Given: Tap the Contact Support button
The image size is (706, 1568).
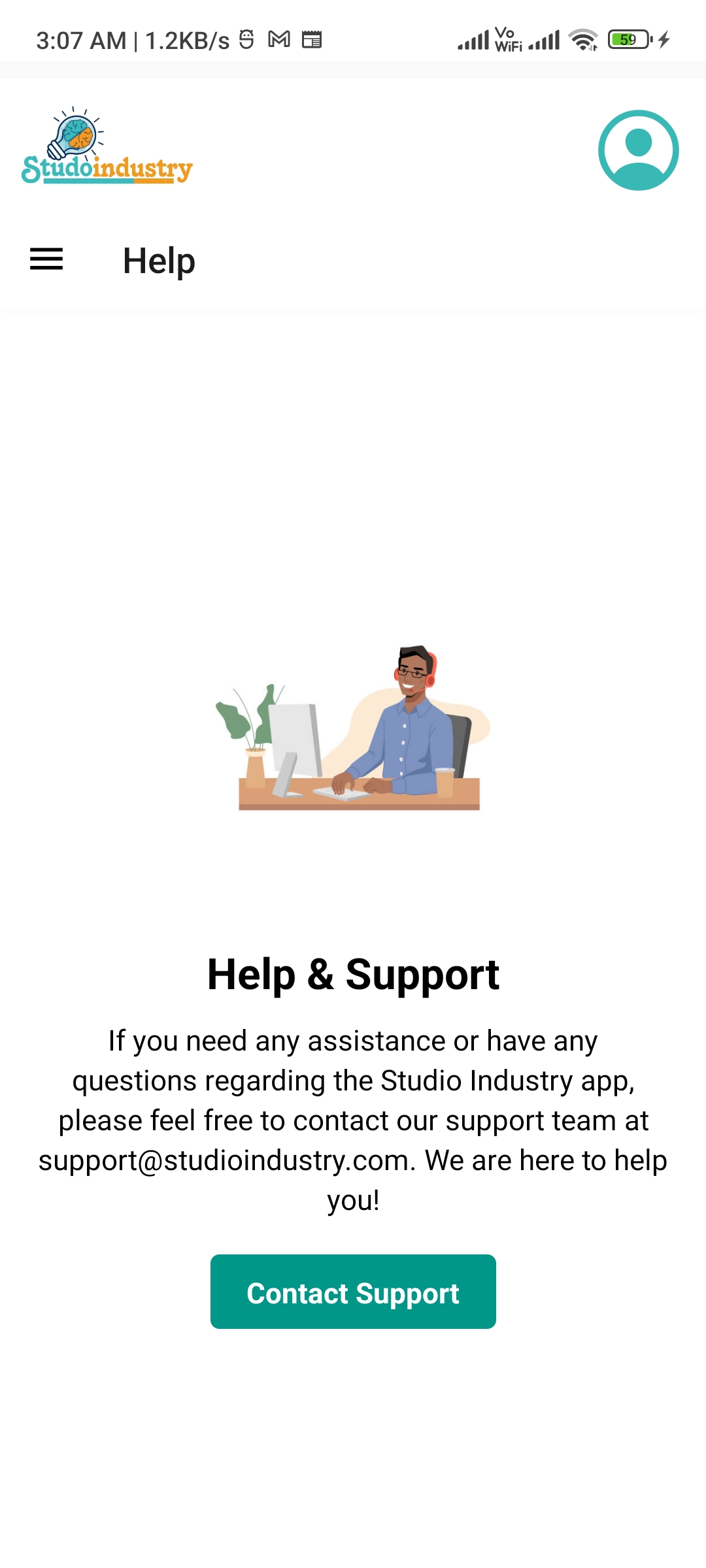Looking at the screenshot, I should click(353, 1292).
